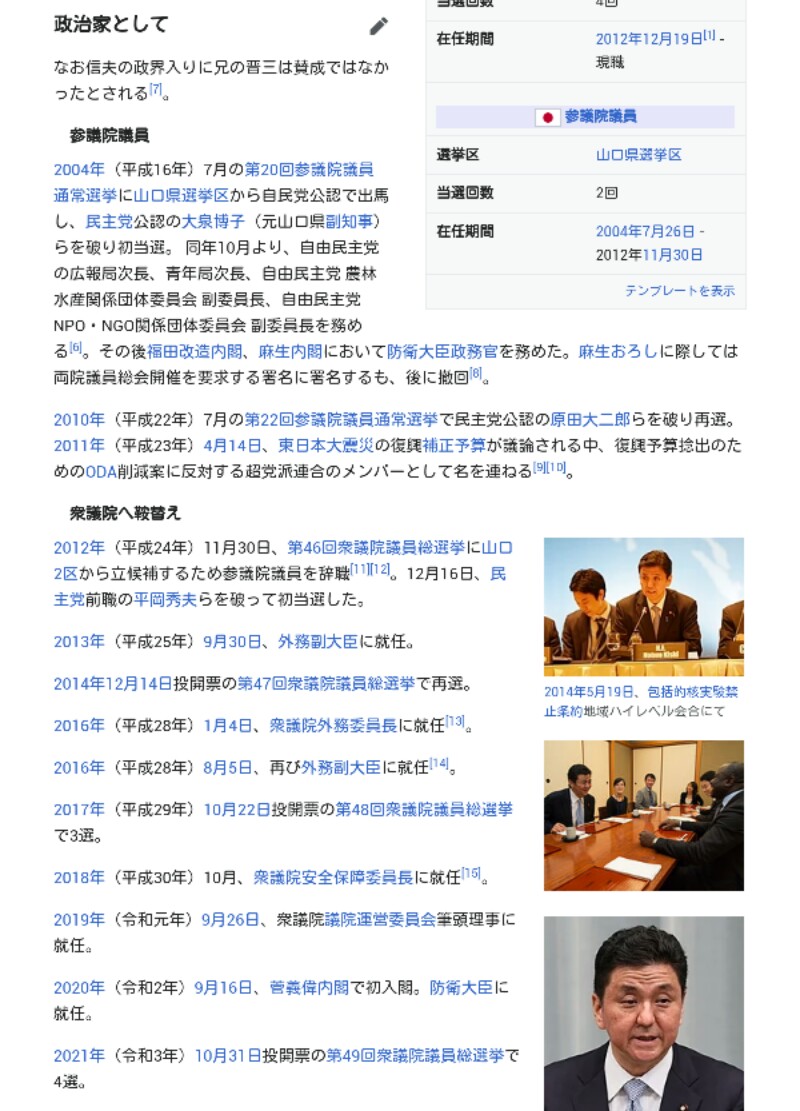Open the meeting table photo
Viewport: 800px width, 1111px height.
tap(643, 815)
